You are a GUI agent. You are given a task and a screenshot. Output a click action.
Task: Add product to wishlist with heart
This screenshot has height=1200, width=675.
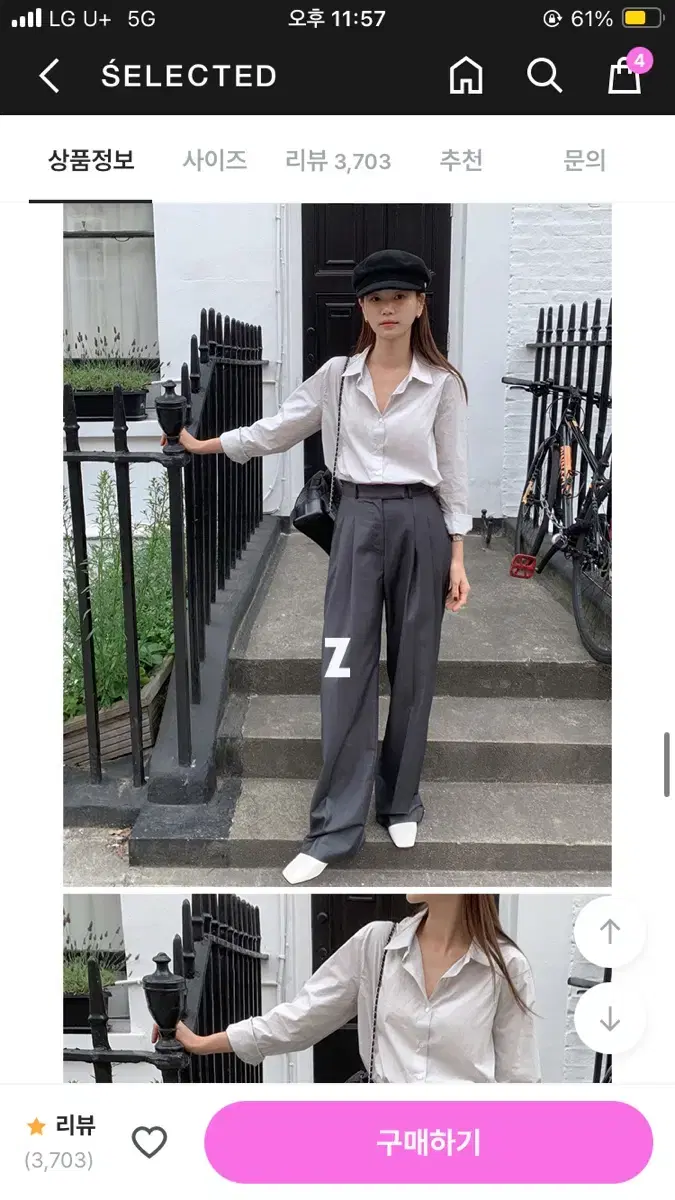click(149, 1142)
